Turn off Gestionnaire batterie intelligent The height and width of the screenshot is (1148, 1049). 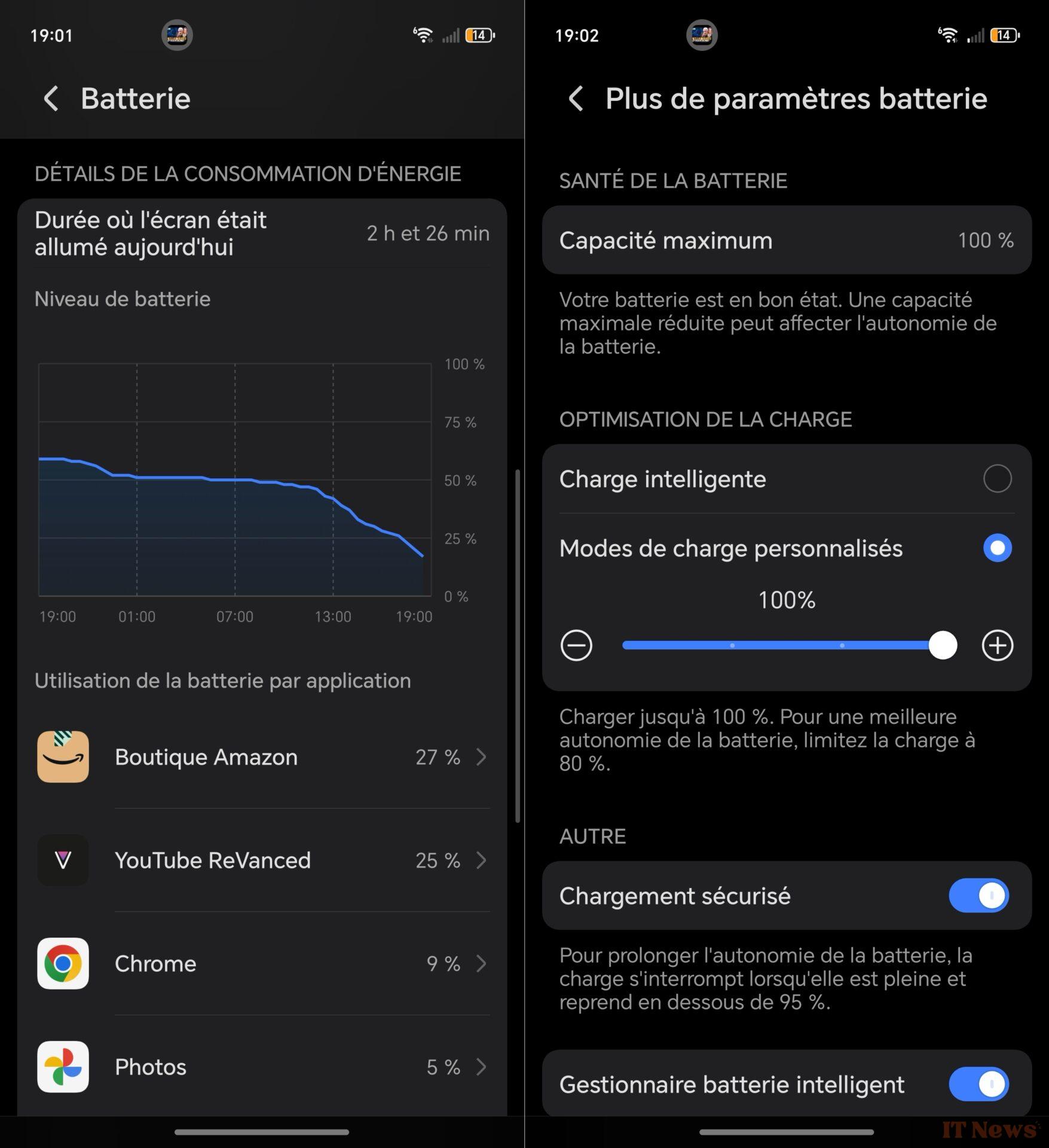[x=978, y=1084]
